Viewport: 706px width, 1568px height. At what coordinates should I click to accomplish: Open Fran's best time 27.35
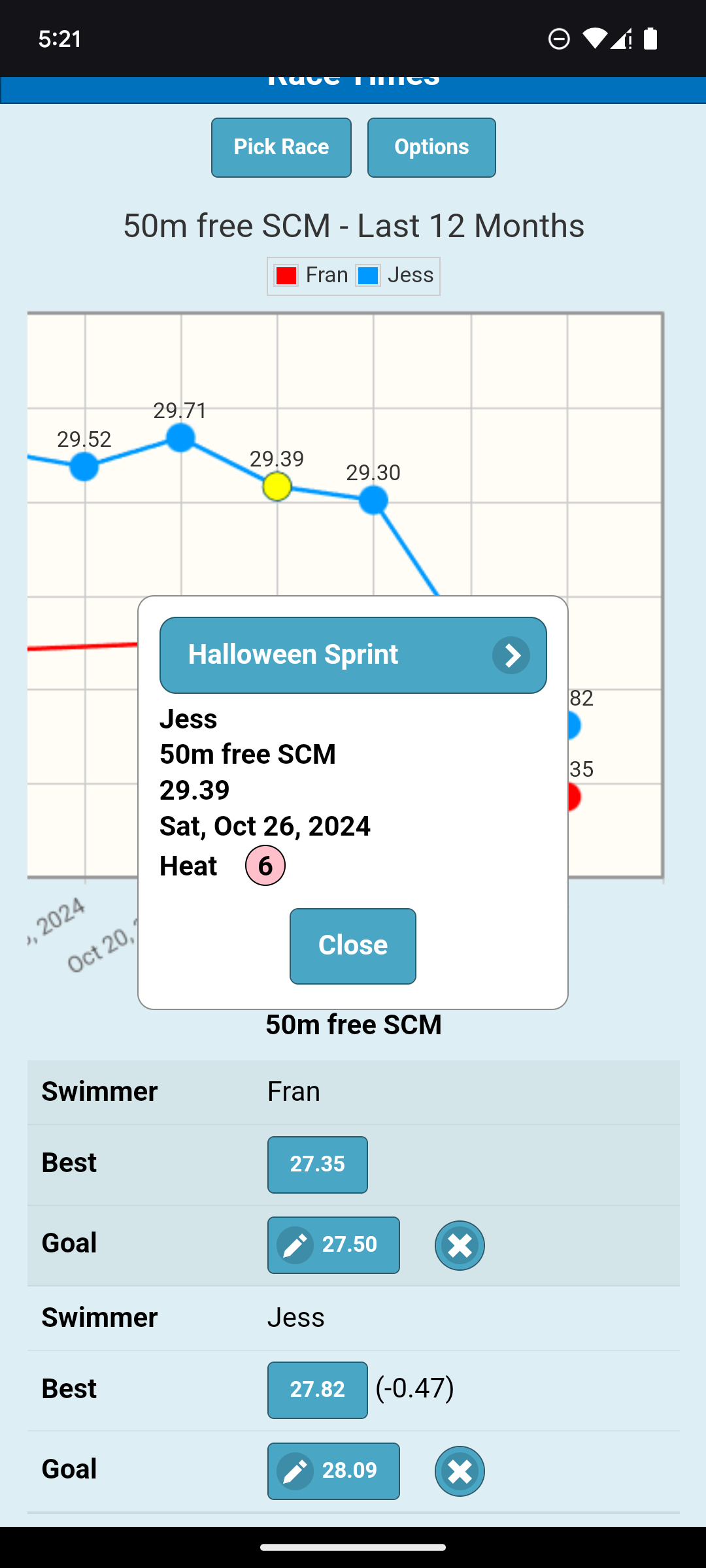point(317,1164)
